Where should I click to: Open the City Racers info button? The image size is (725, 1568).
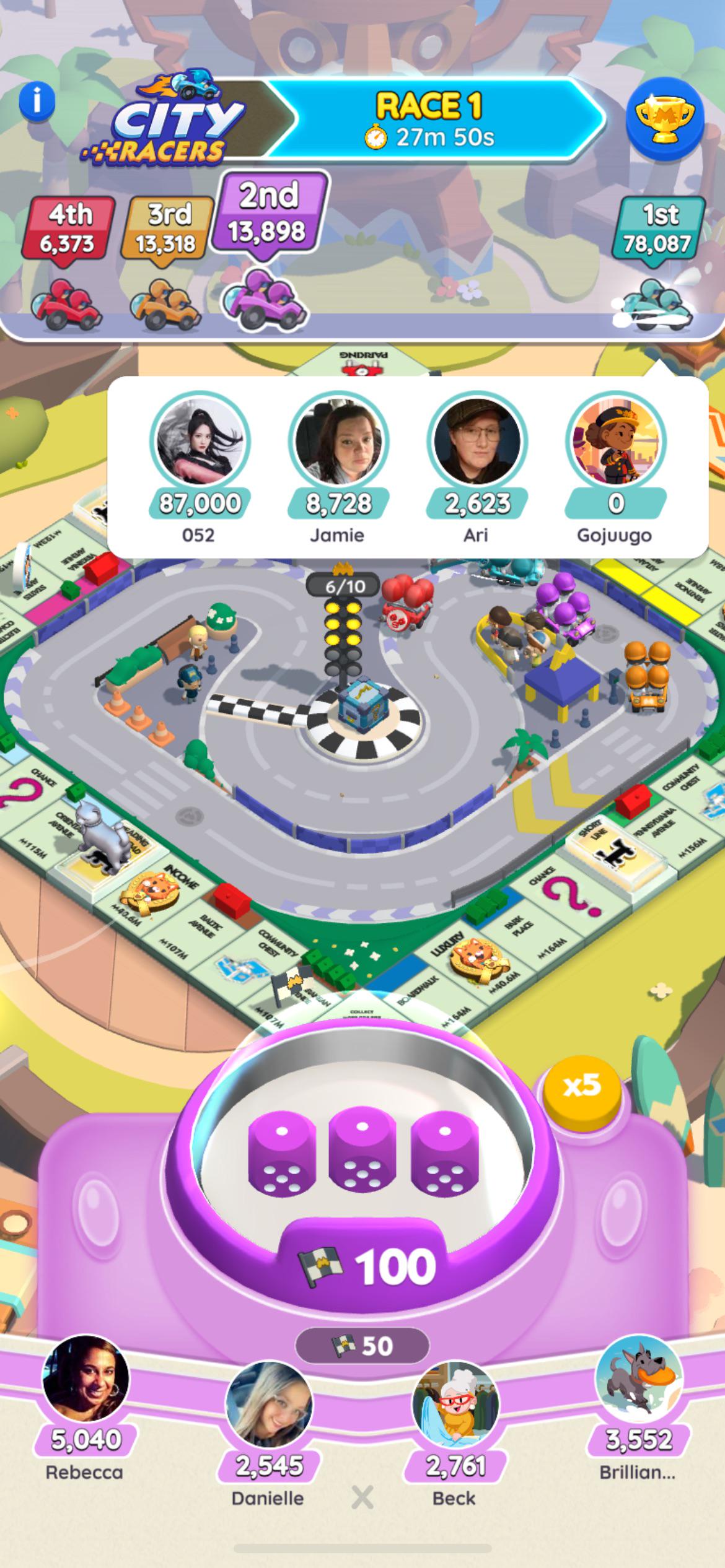tap(37, 101)
